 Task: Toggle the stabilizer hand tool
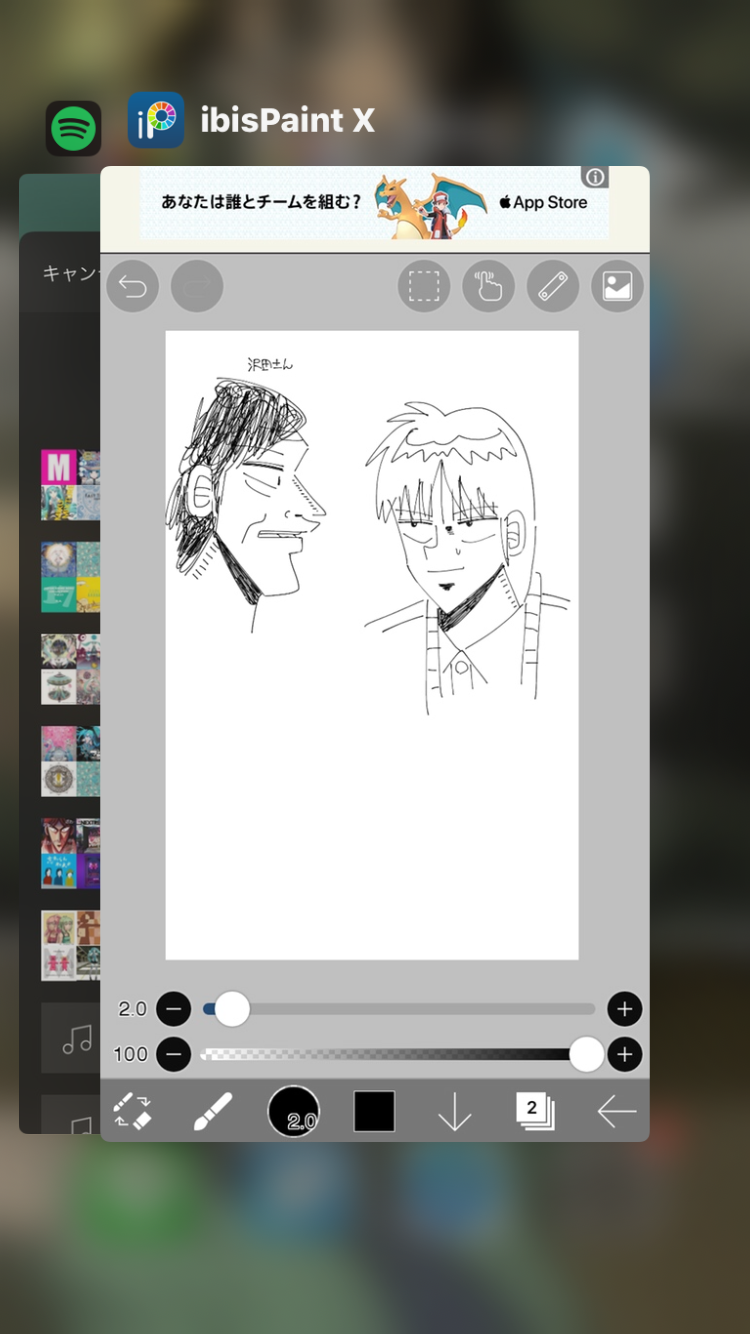click(489, 288)
